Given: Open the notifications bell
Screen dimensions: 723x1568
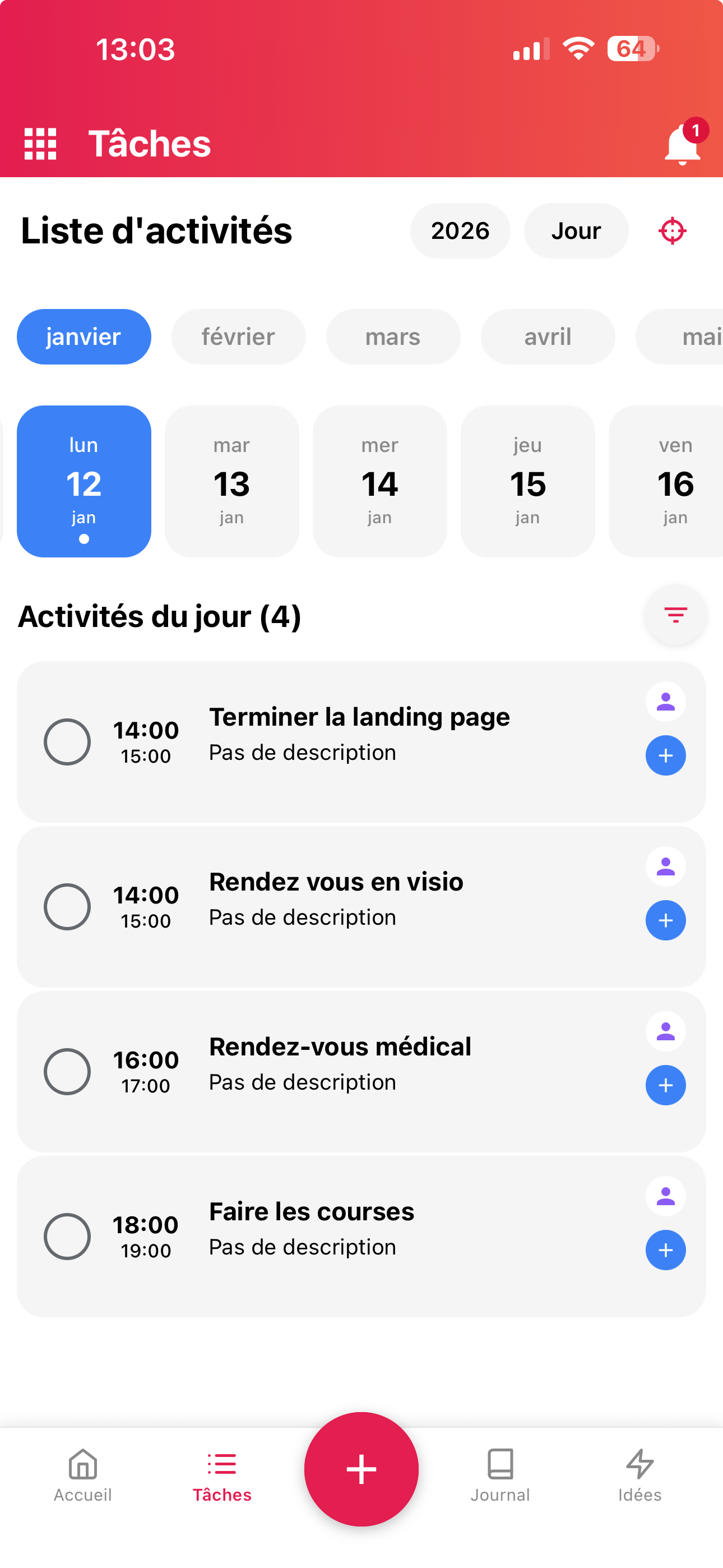Looking at the screenshot, I should 682,145.
